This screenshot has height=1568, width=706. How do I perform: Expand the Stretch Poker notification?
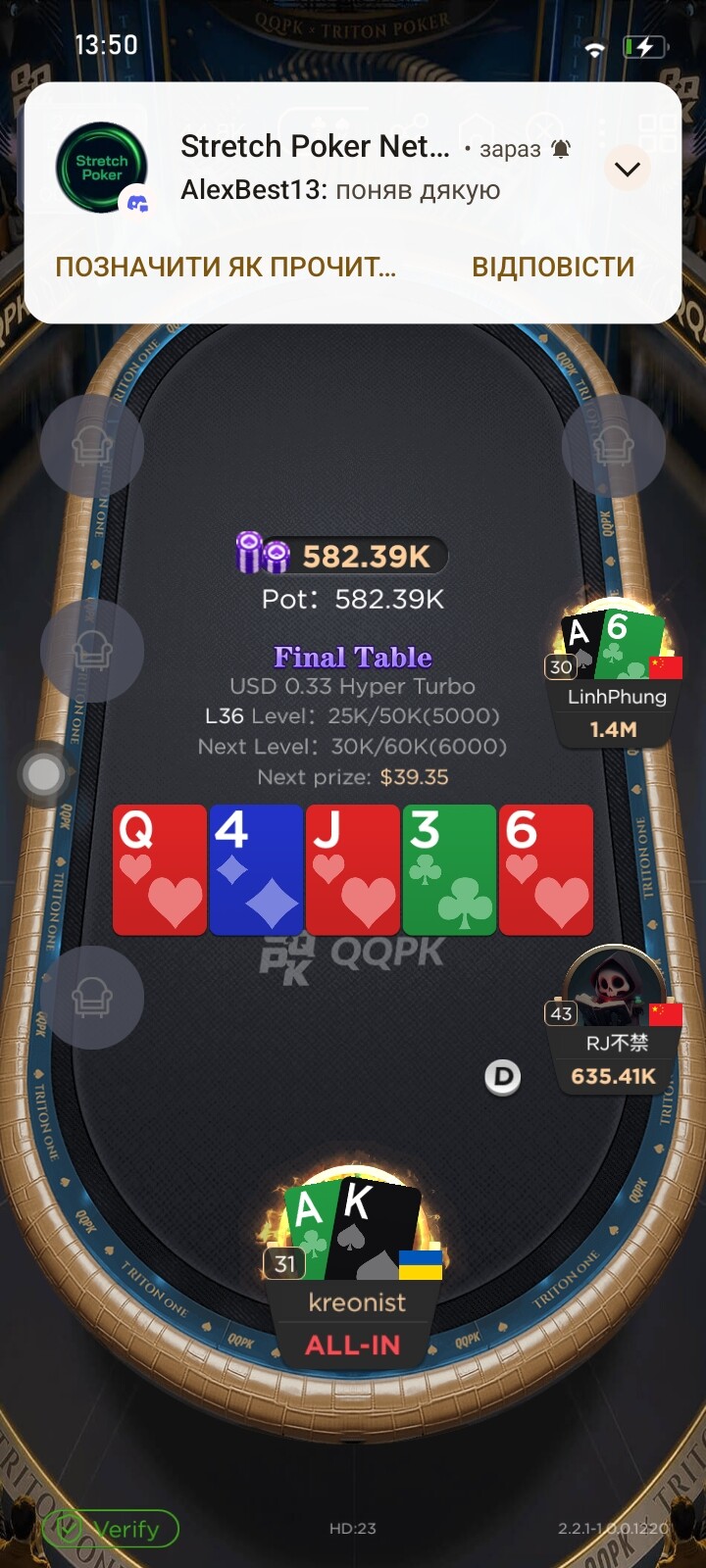pos(627,169)
